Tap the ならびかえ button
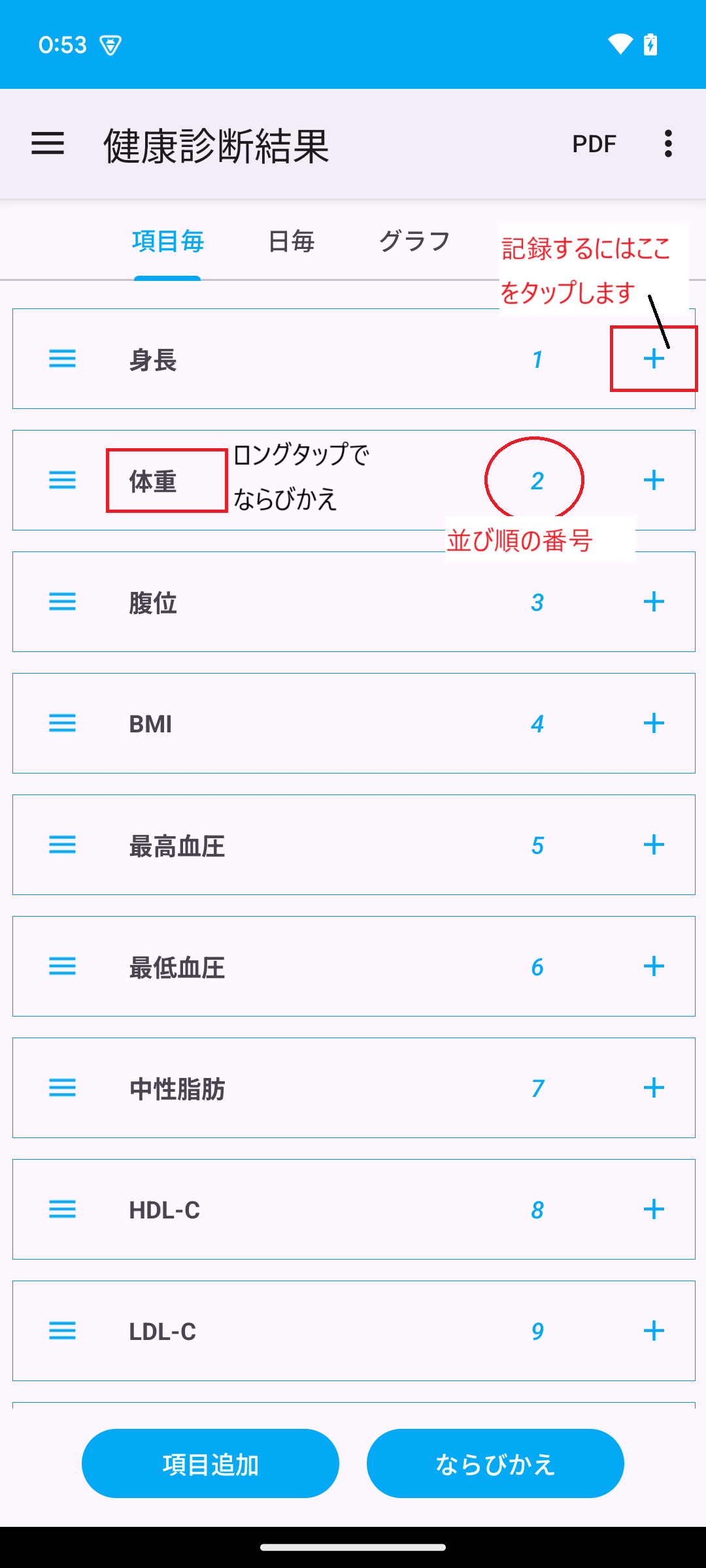 pyautogui.click(x=495, y=1463)
